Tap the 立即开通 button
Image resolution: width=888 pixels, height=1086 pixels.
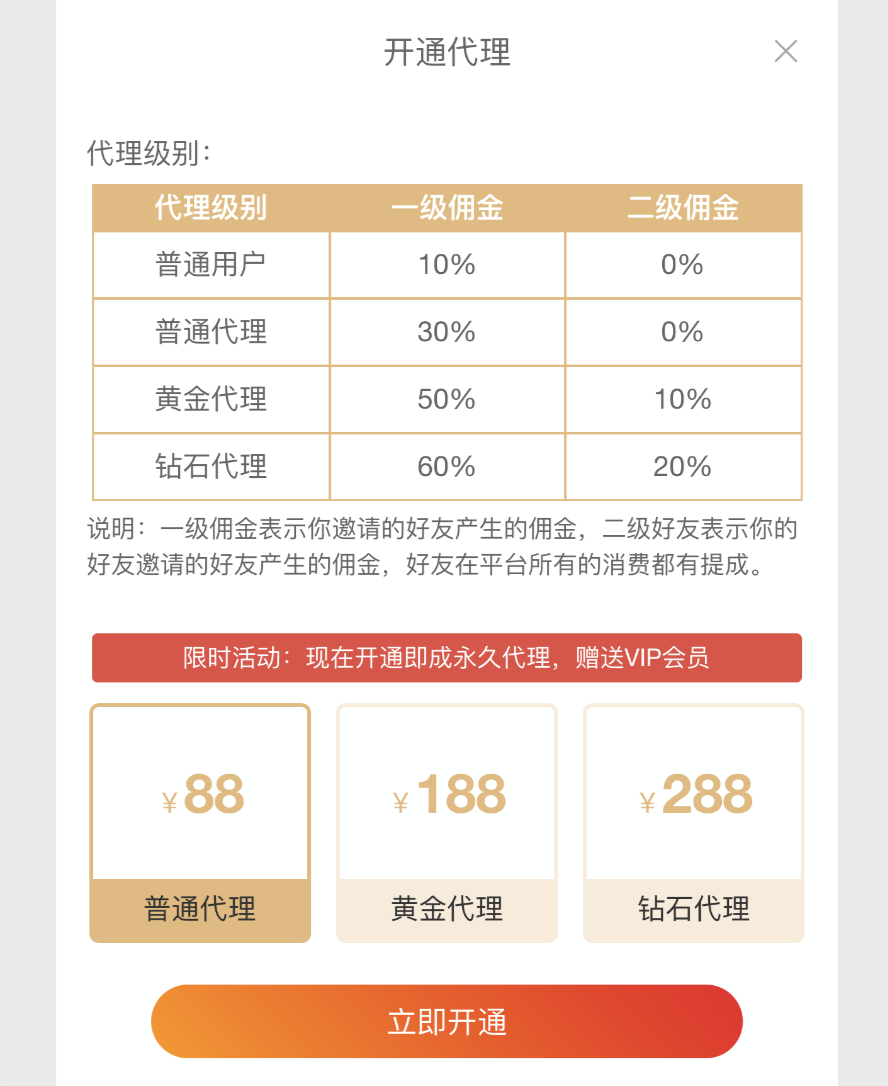(446, 1021)
